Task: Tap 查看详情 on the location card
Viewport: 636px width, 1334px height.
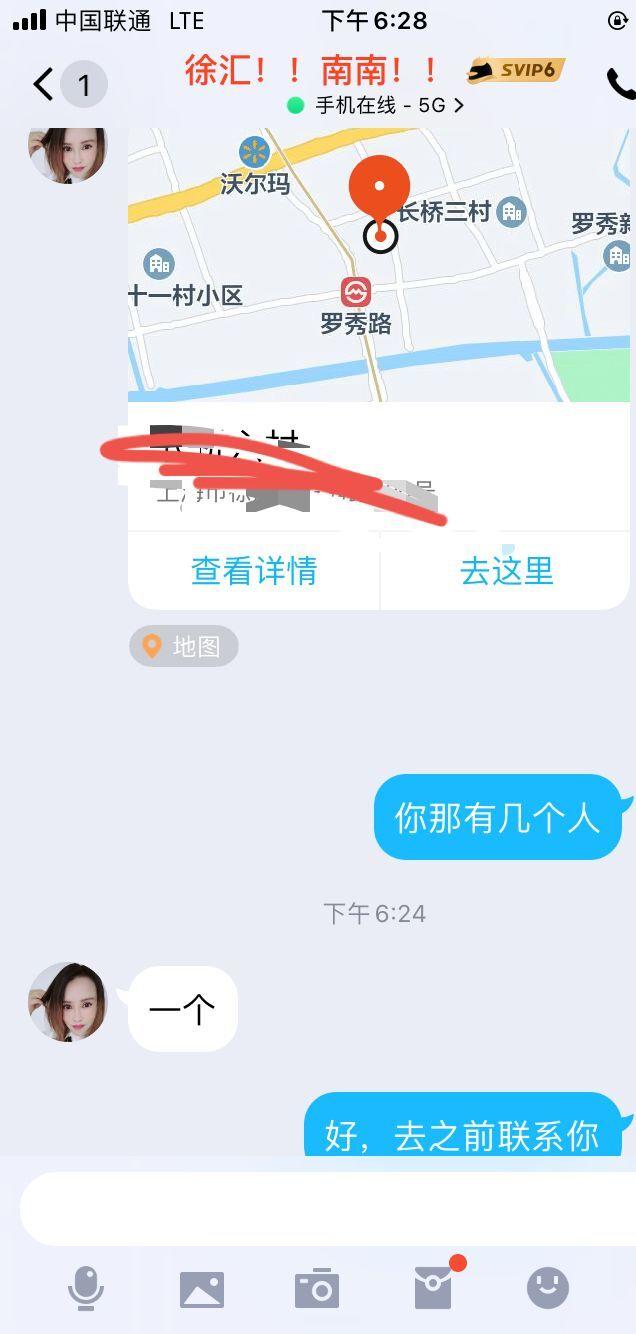Action: click(x=254, y=571)
